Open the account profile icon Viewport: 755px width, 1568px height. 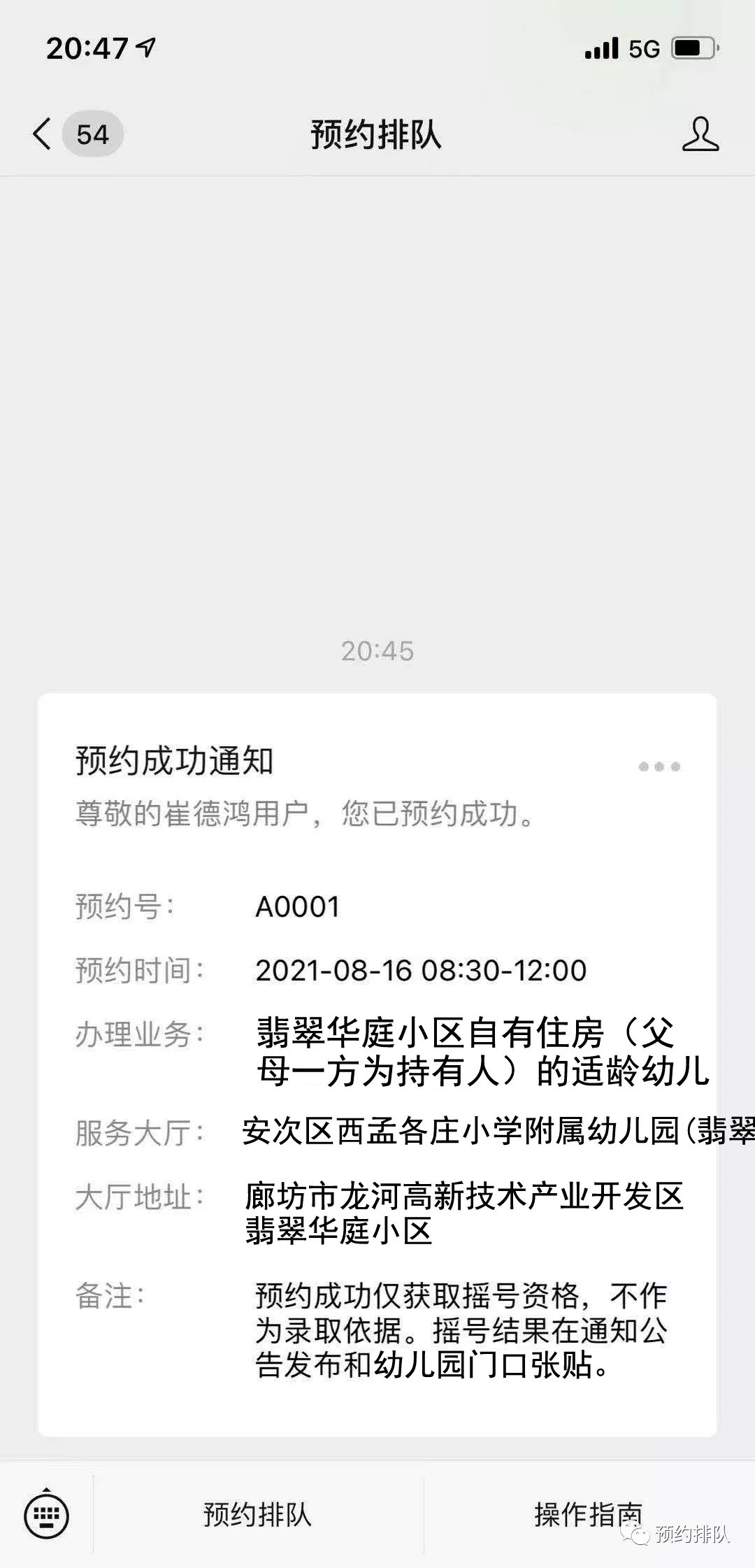700,134
